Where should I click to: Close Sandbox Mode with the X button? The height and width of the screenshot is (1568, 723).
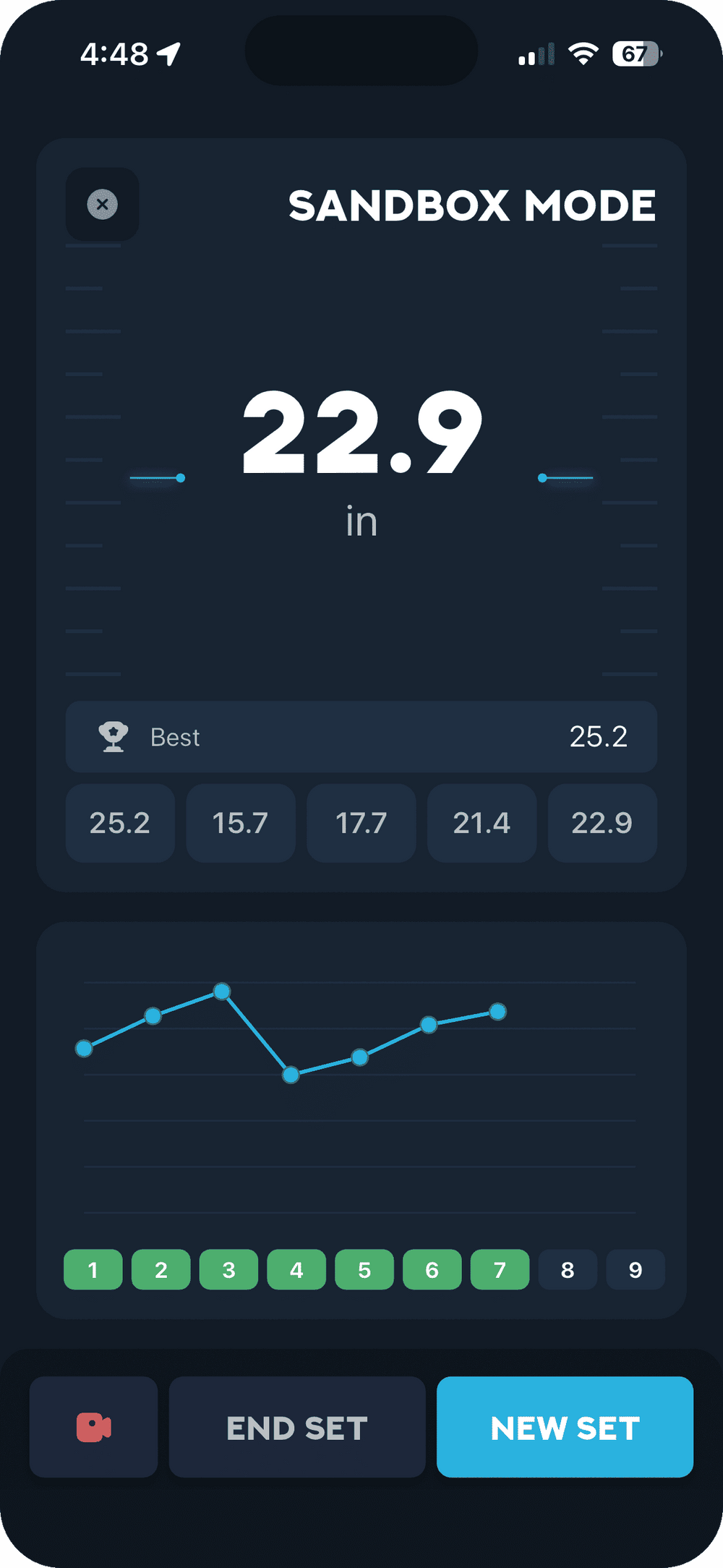click(102, 205)
